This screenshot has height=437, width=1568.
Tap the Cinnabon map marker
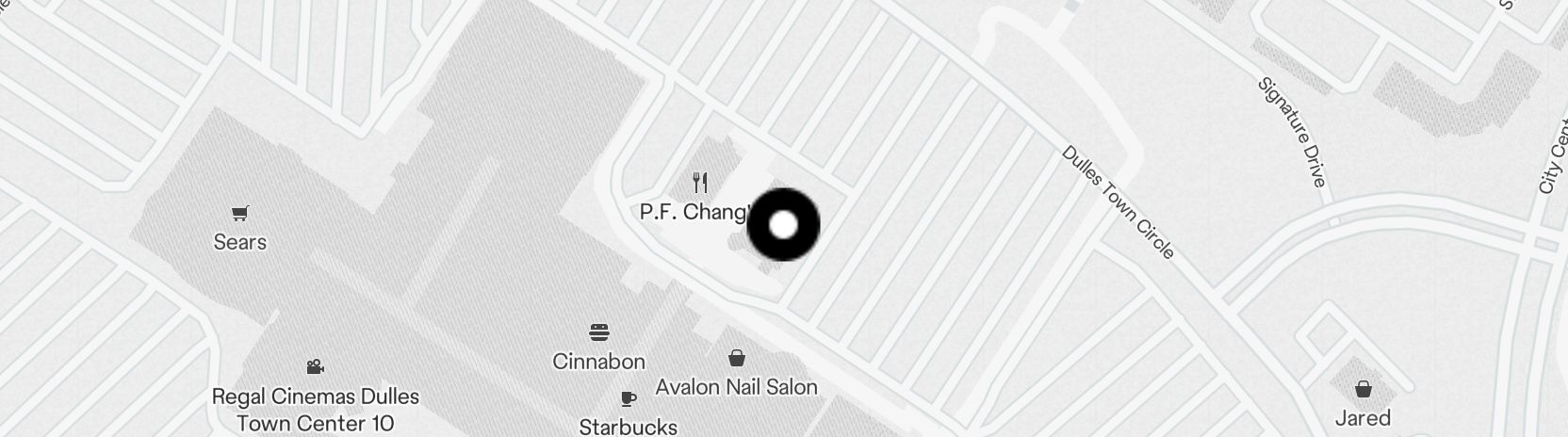(x=598, y=332)
